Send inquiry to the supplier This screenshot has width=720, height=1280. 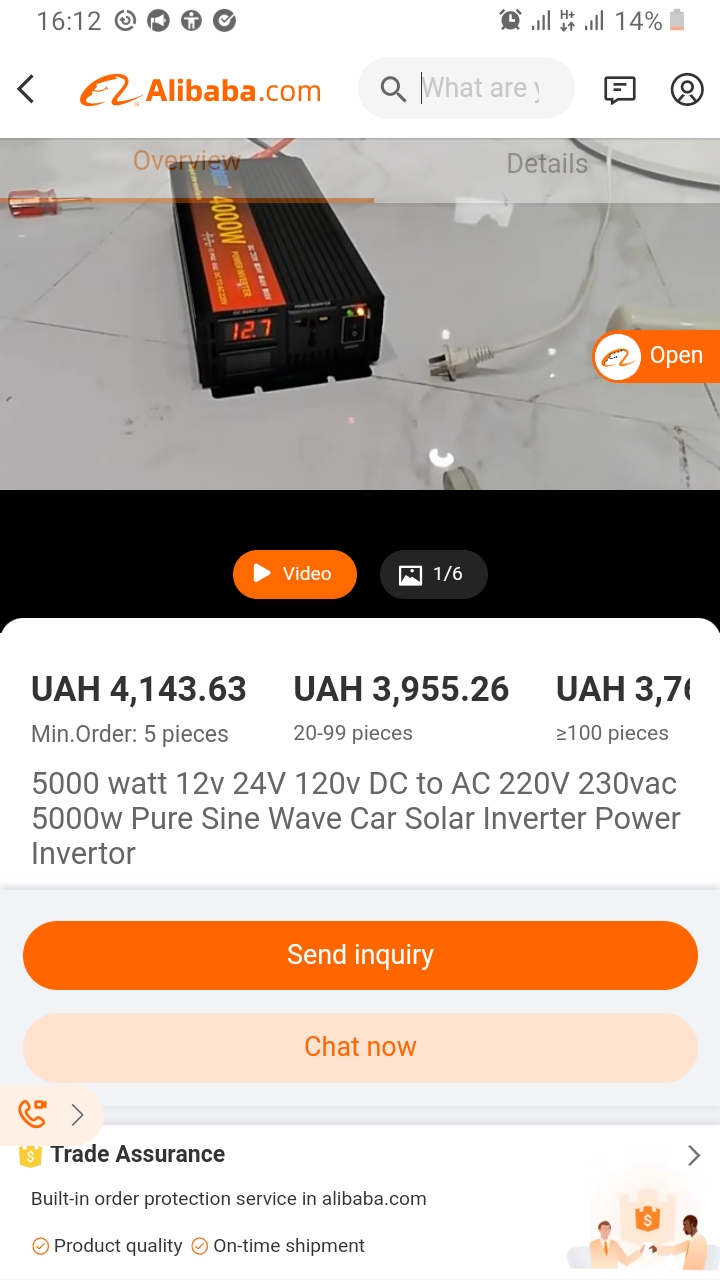tap(360, 955)
